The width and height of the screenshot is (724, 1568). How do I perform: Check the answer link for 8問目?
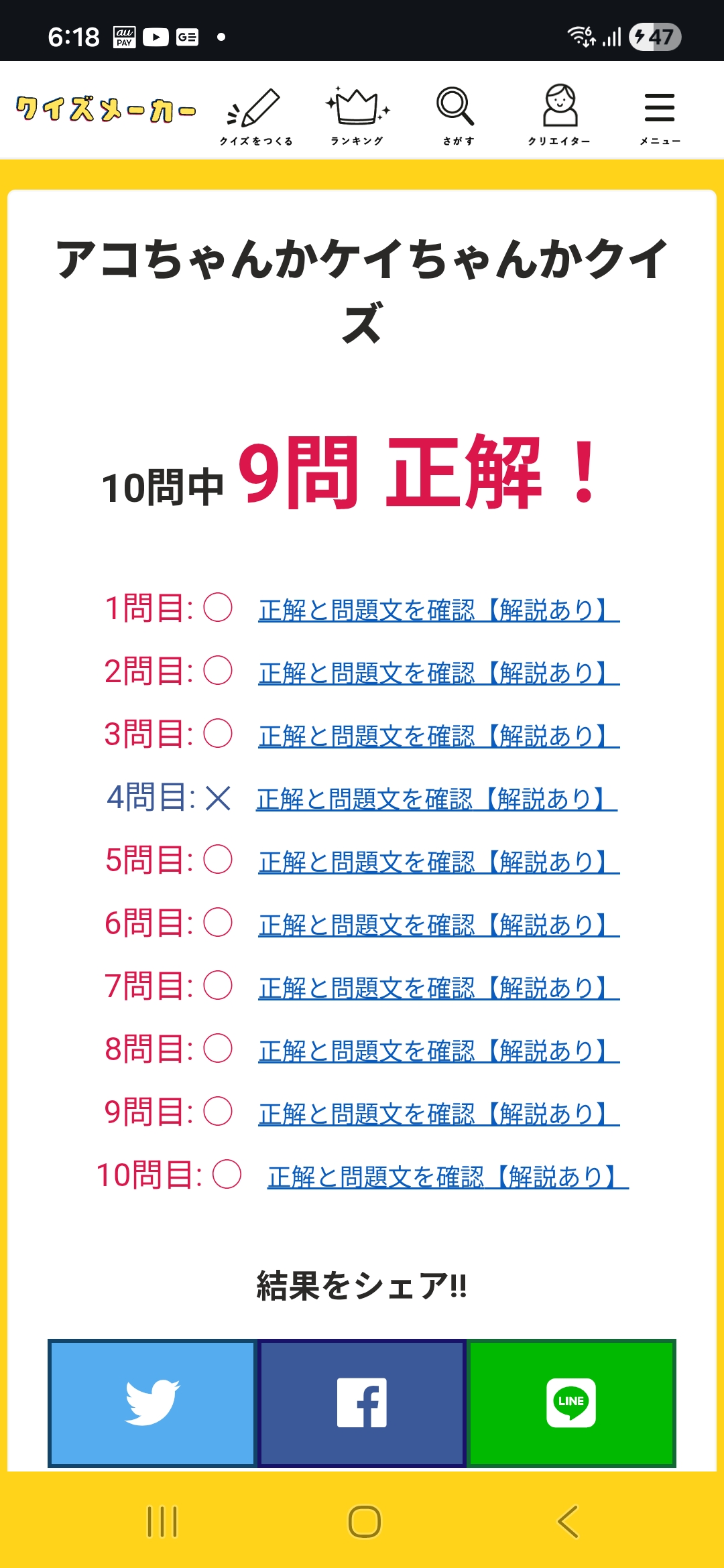[x=438, y=1051]
